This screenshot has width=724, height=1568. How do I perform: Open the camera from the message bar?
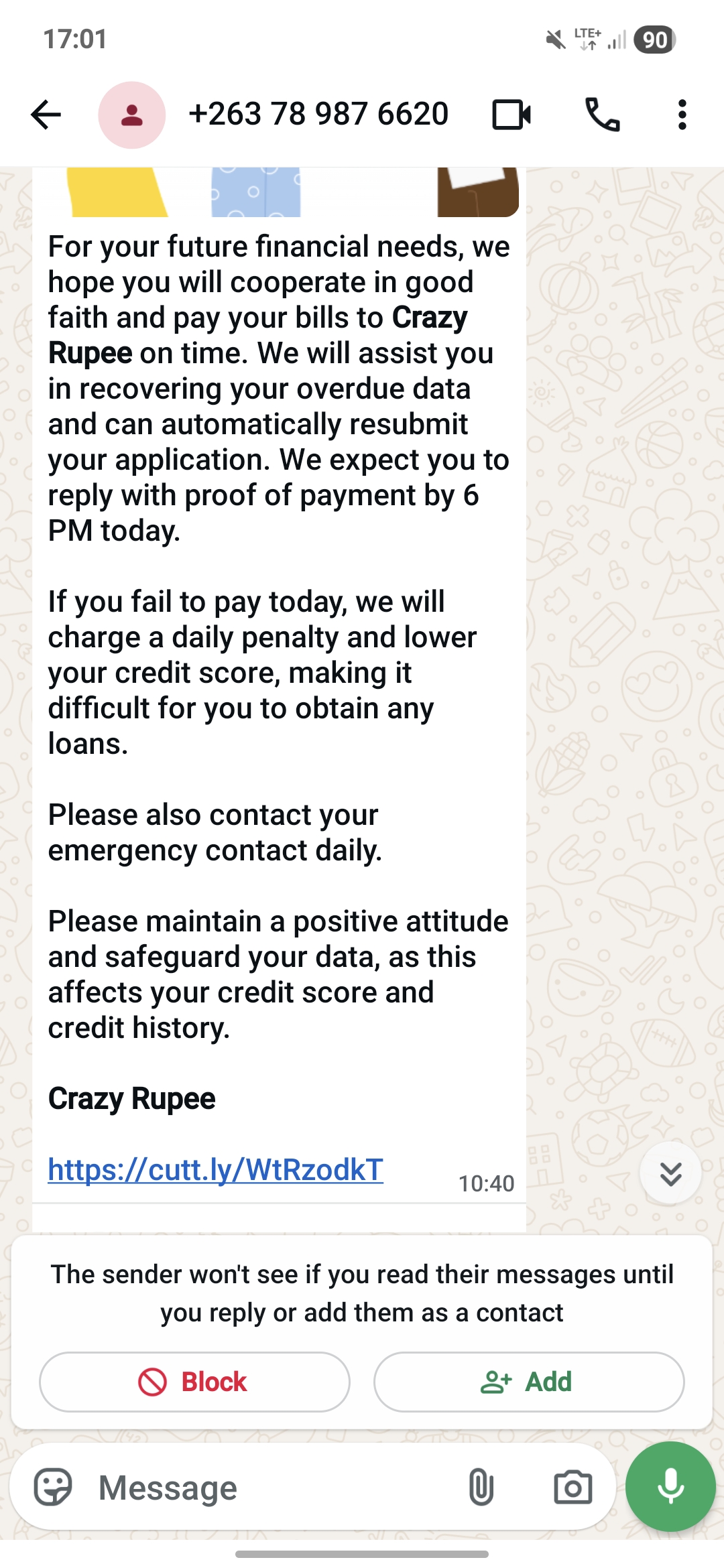pyautogui.click(x=572, y=1488)
